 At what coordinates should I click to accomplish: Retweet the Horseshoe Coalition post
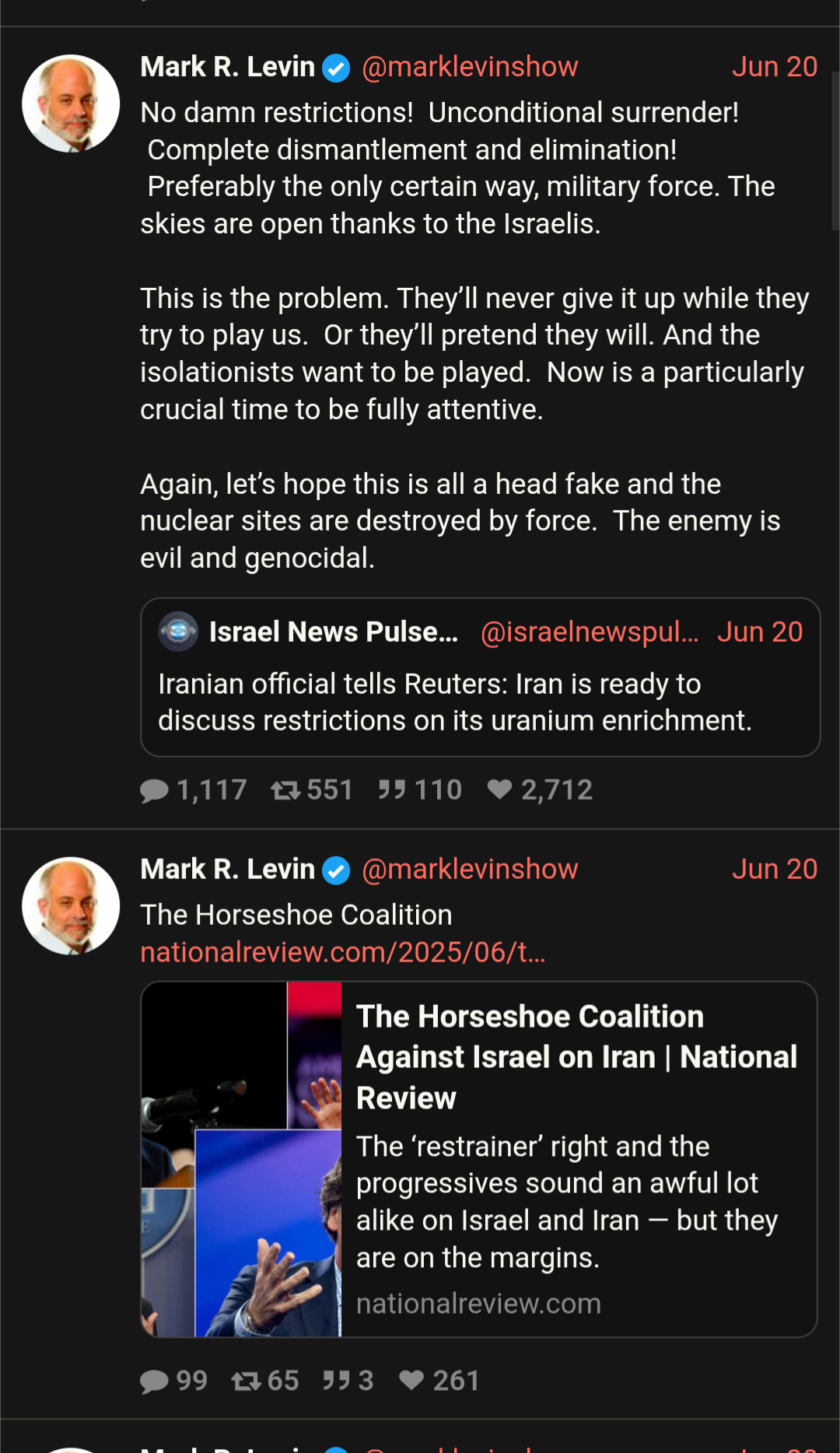(265, 1381)
